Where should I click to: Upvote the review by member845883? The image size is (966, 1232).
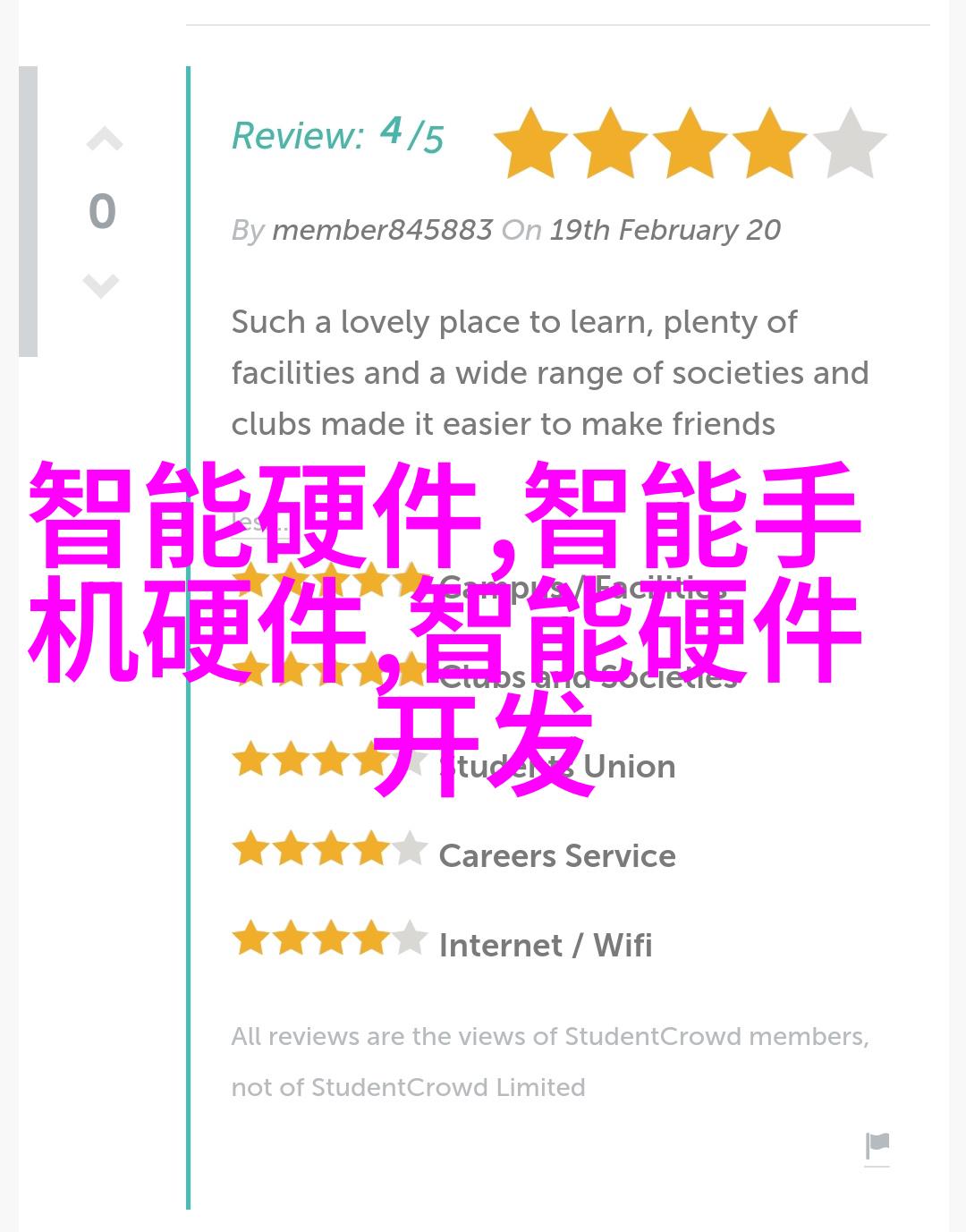click(x=104, y=140)
